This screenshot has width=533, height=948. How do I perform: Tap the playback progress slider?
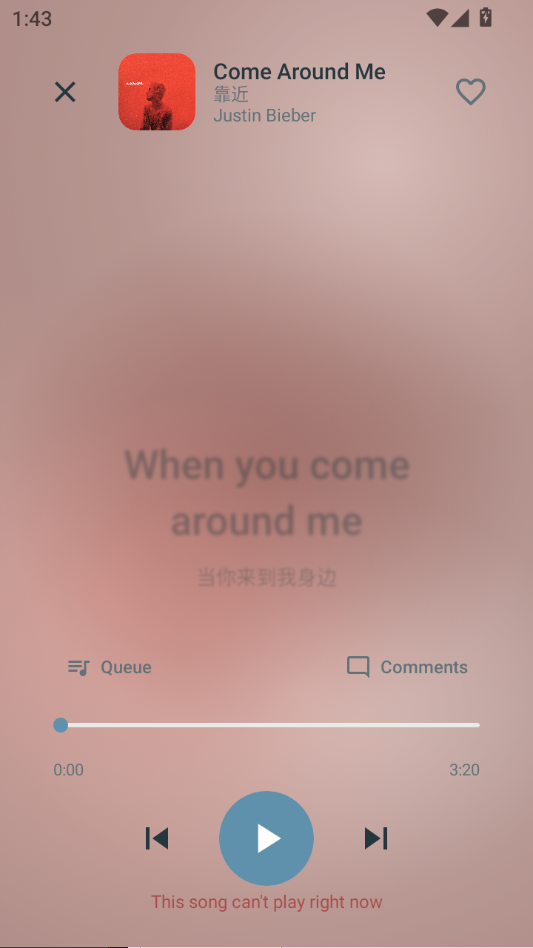pos(266,725)
